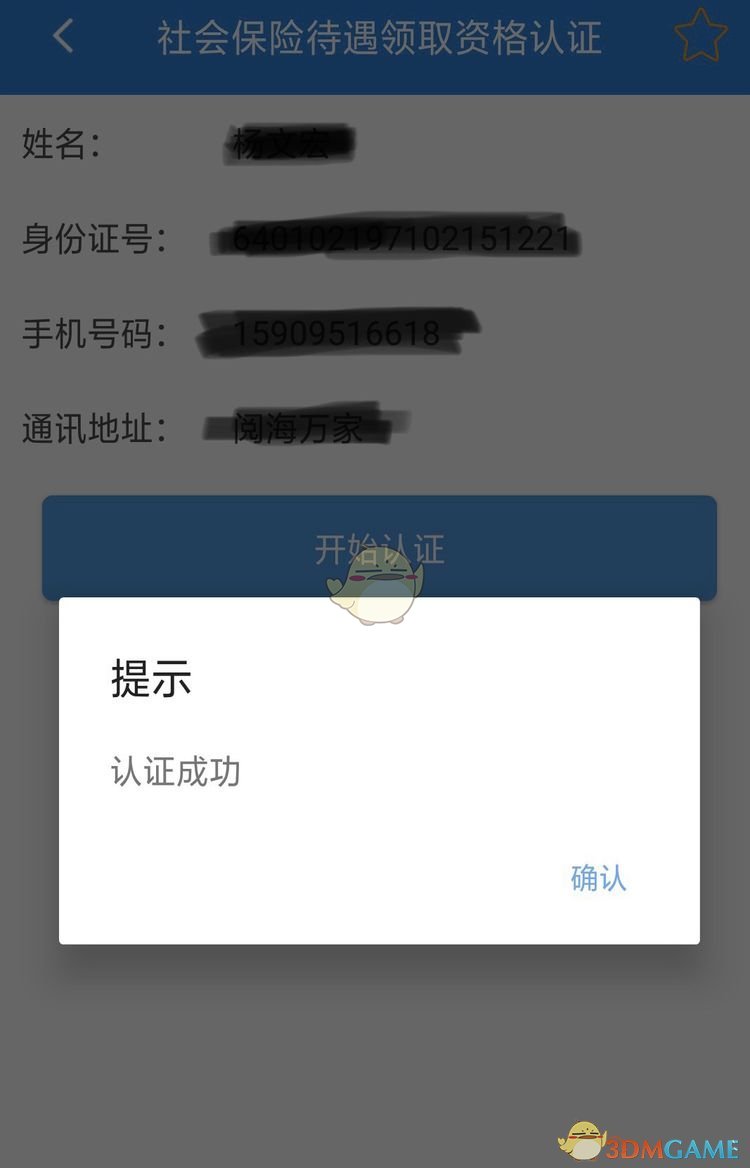Tap the star icon to favorite the page
Viewport: 750px width, 1168px height.
(x=700, y=36)
